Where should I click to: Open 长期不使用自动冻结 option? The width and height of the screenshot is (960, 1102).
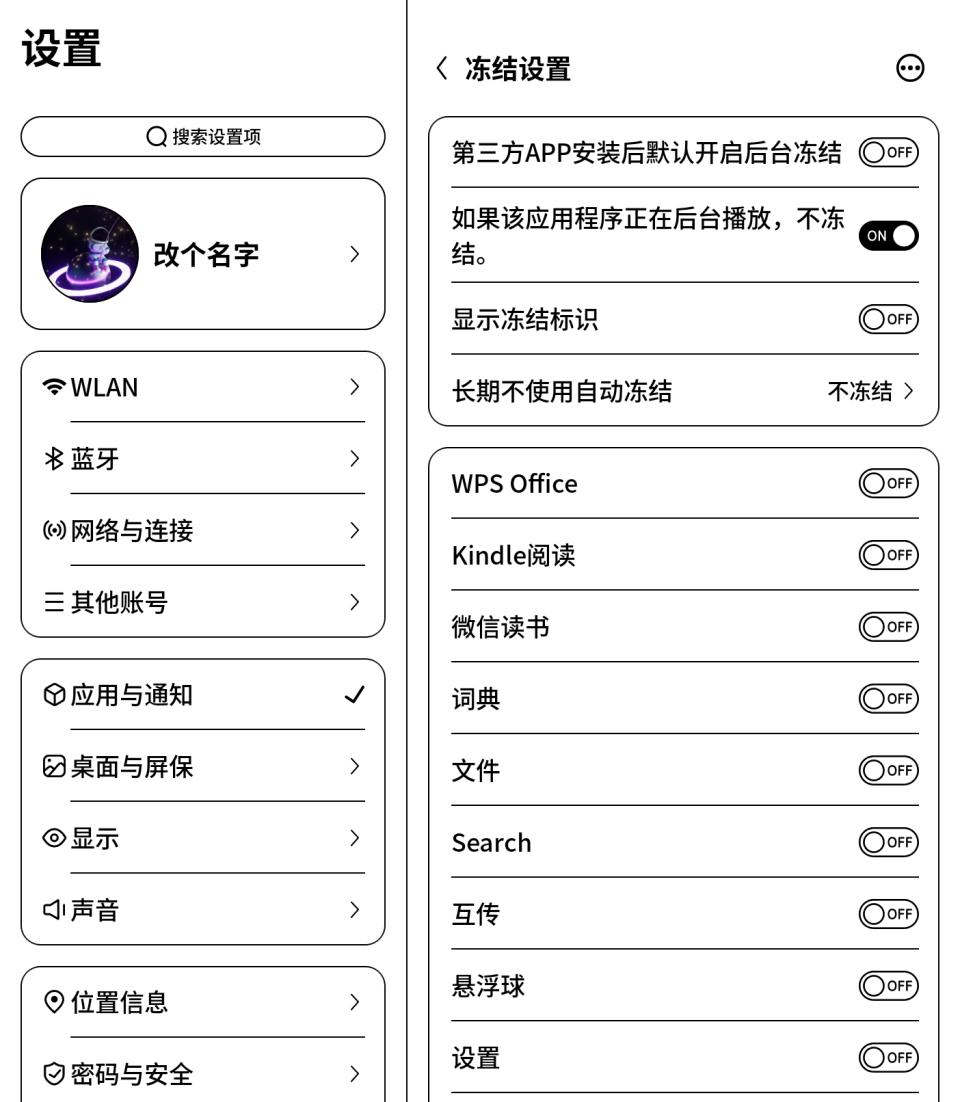click(870, 391)
